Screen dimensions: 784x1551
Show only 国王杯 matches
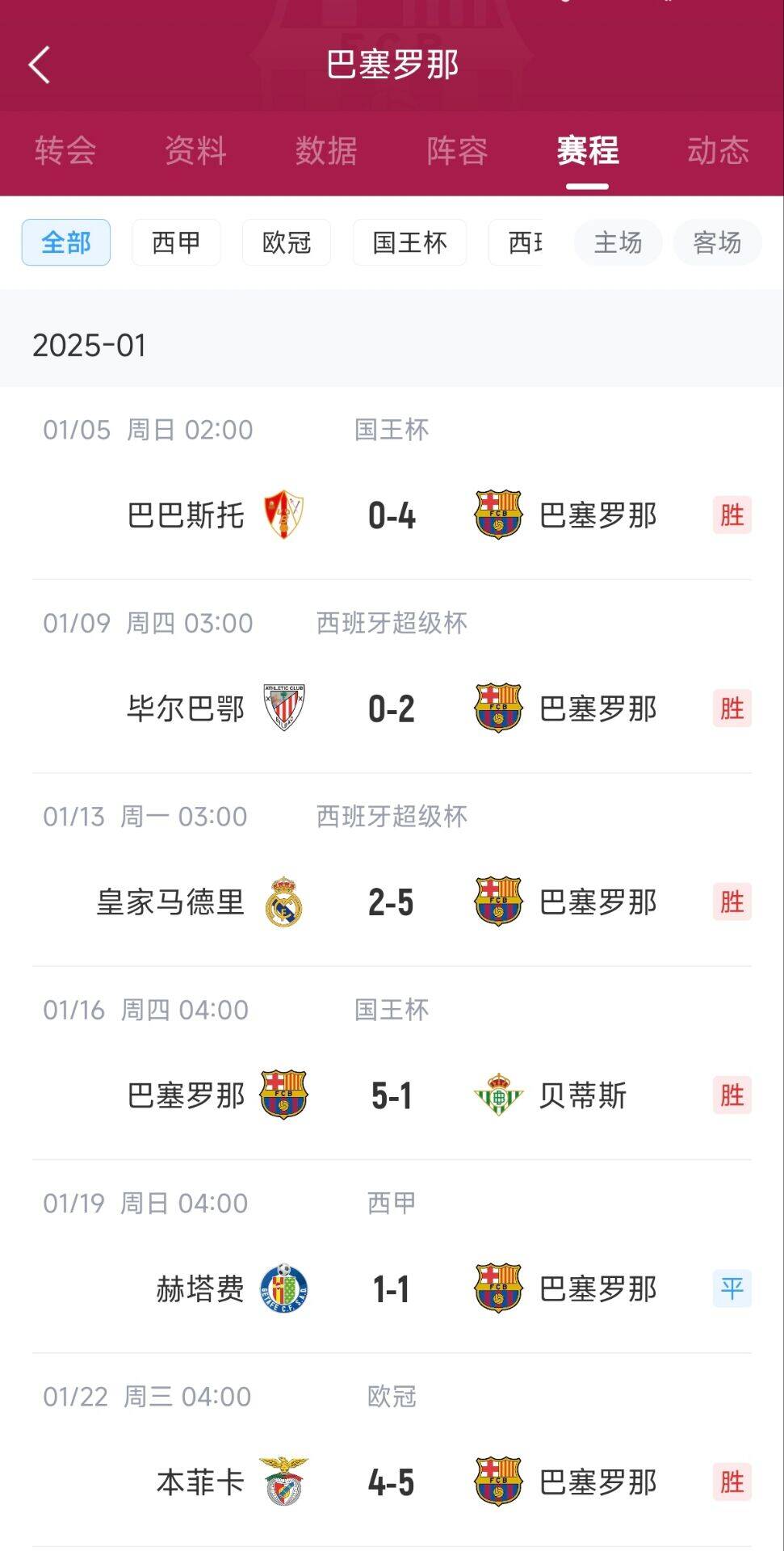409,242
